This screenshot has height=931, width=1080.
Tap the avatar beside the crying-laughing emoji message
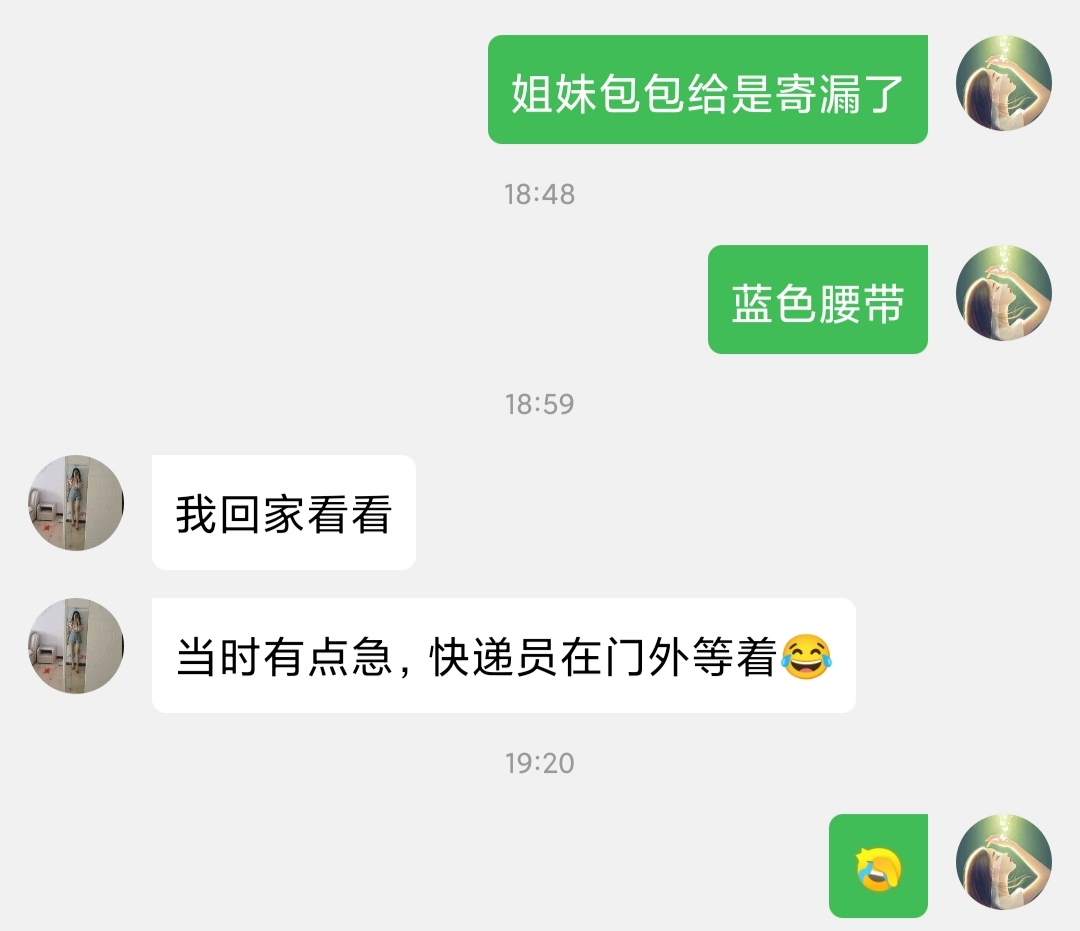pos(1003,862)
